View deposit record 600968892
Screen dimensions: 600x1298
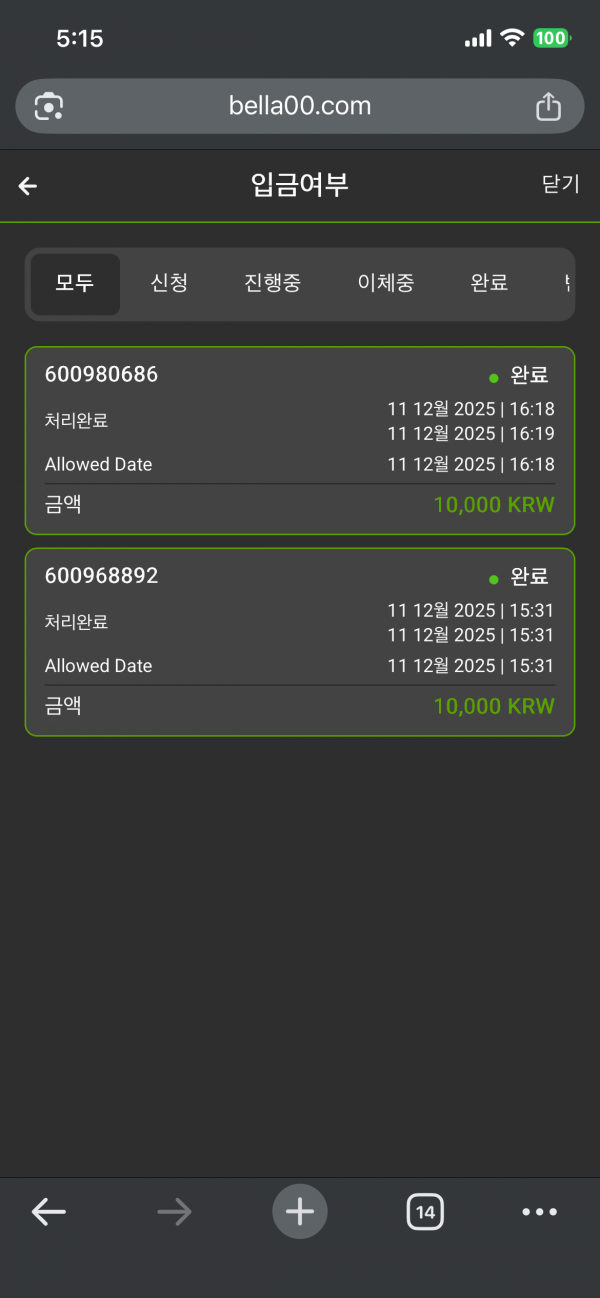pos(300,642)
